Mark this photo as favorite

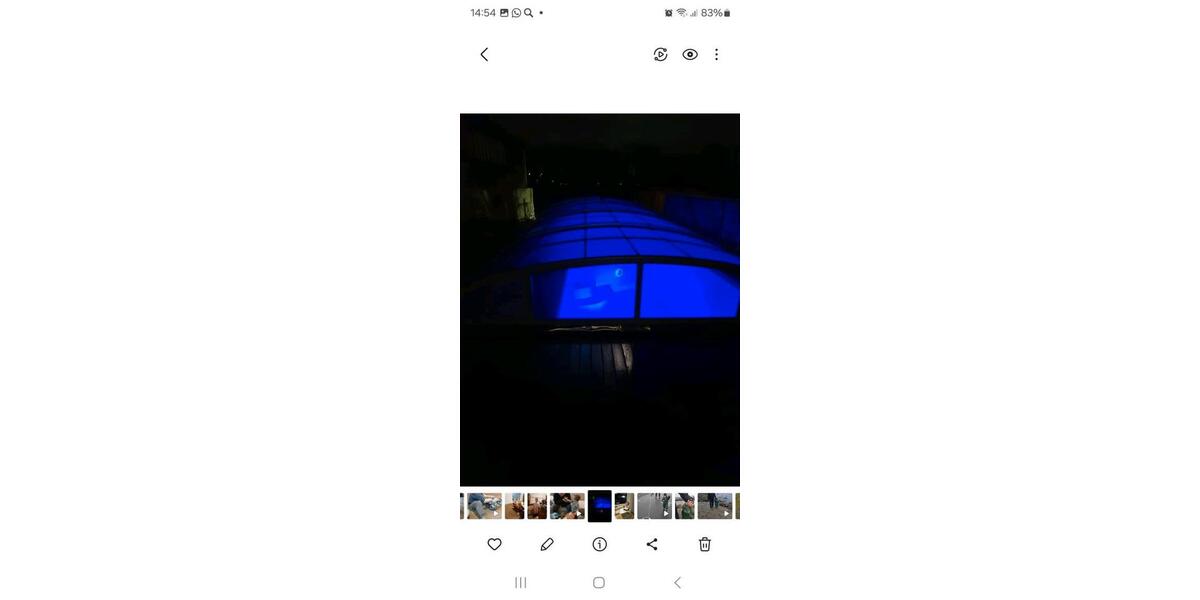coord(494,544)
